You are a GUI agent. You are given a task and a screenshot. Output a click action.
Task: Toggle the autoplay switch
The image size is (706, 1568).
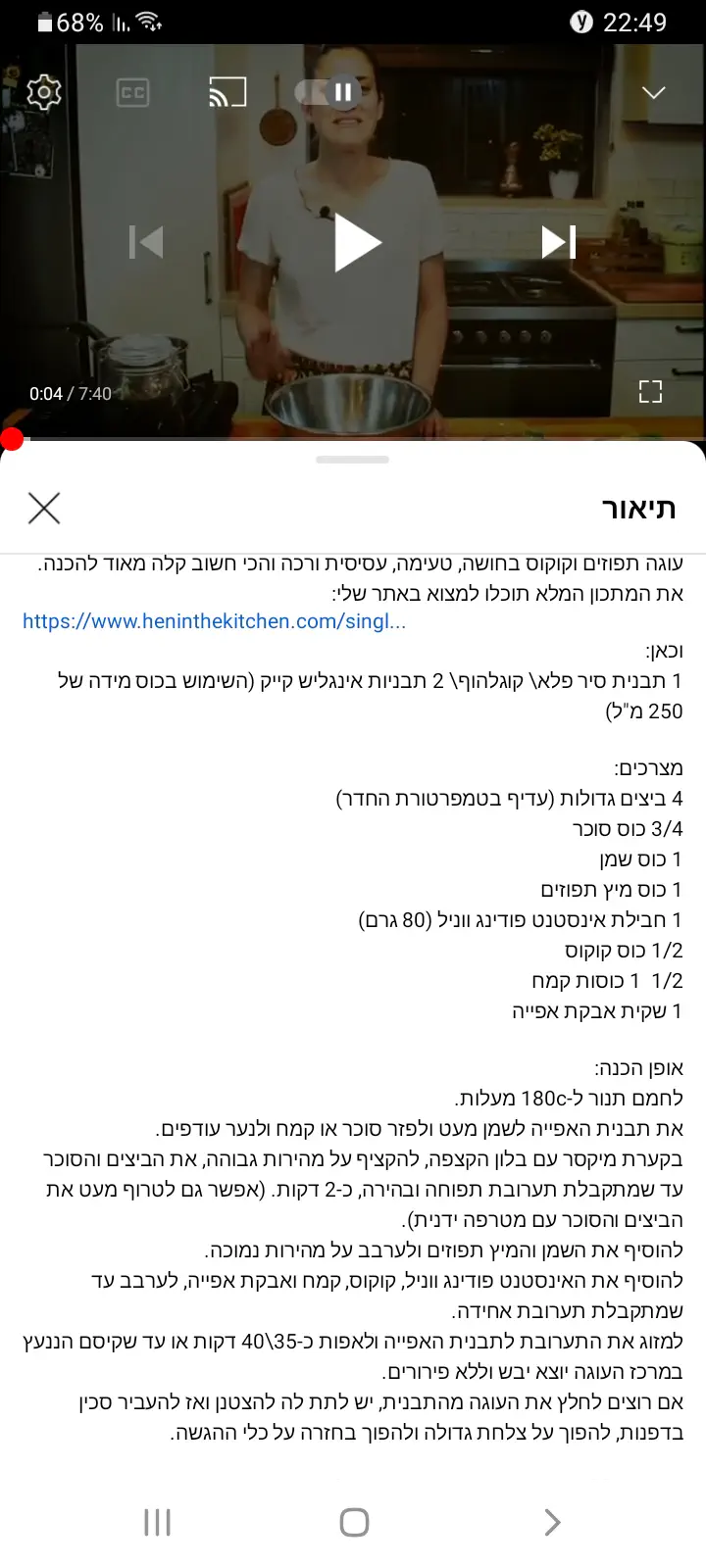coord(328,93)
